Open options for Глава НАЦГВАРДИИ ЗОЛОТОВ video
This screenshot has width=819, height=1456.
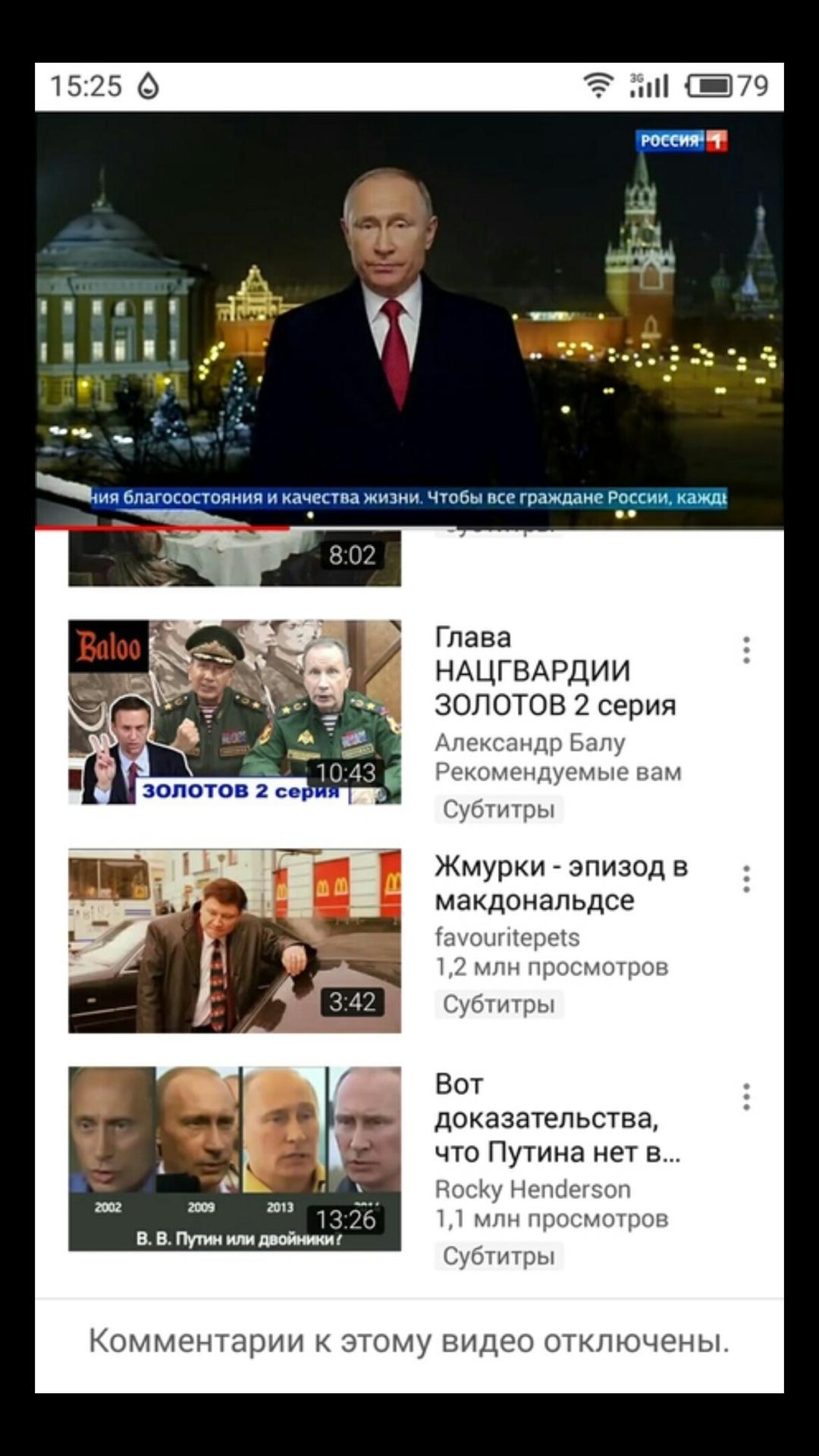746,651
